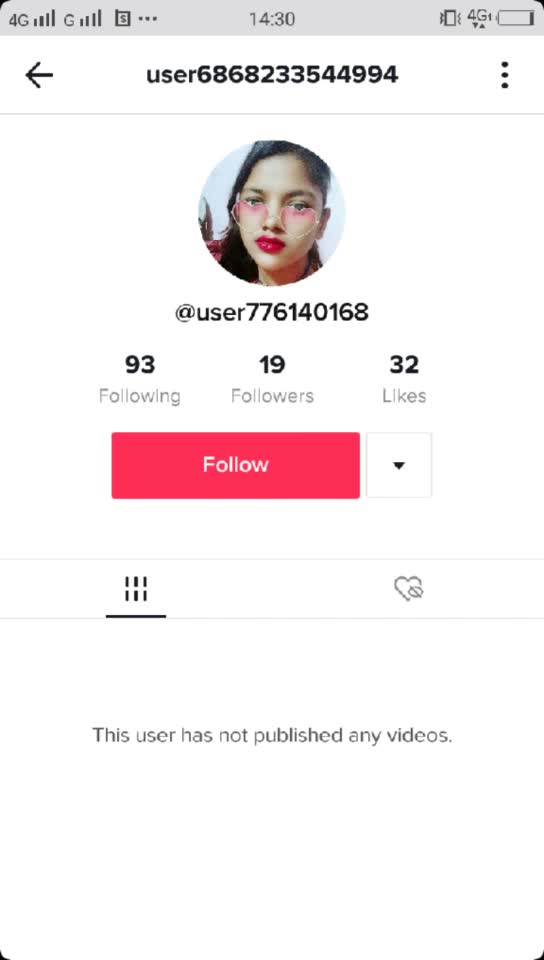Screen dimensions: 544x960
Task: Go back using the arrow icon
Action: pyautogui.click(x=39, y=75)
